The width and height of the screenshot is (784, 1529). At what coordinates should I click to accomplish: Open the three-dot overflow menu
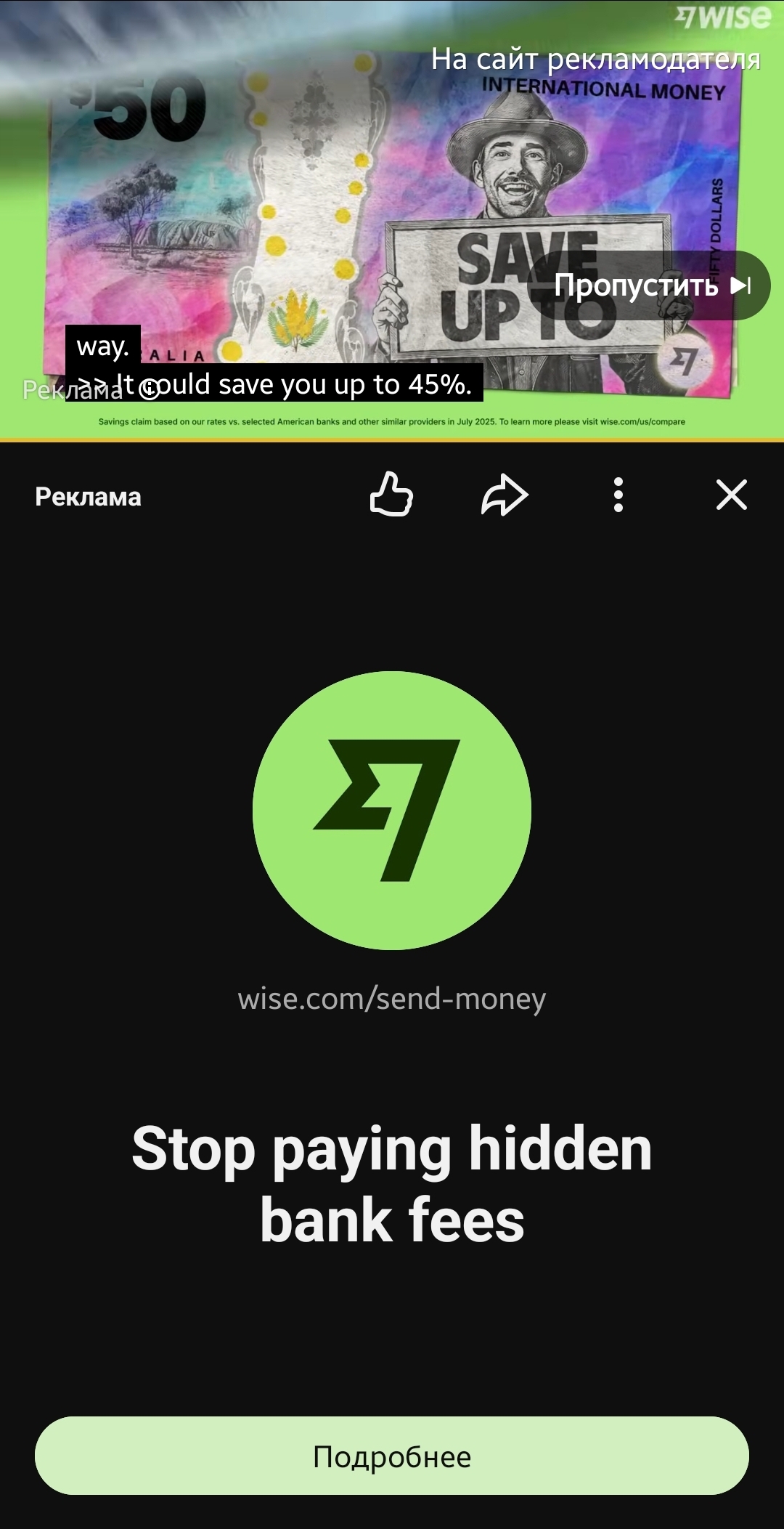click(618, 495)
